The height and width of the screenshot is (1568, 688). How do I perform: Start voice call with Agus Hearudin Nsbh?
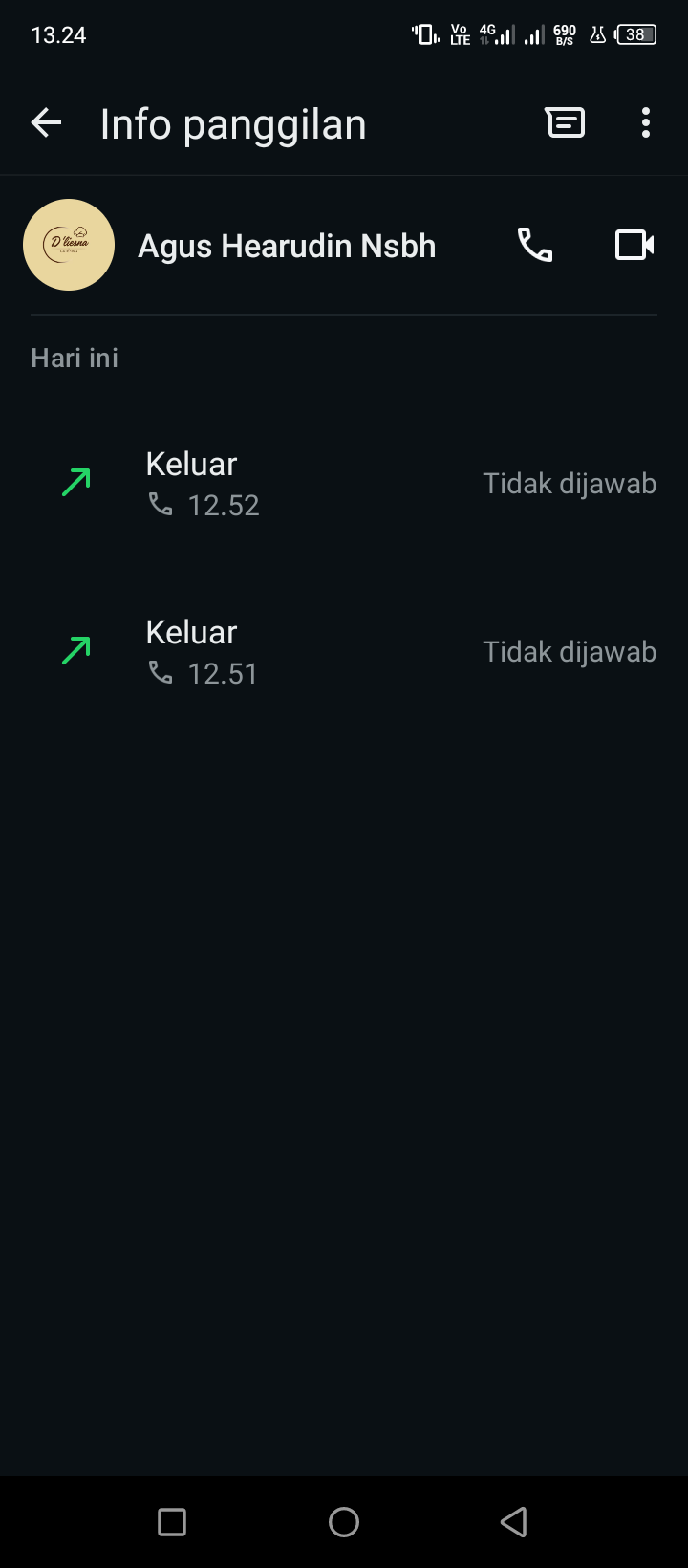[535, 246]
